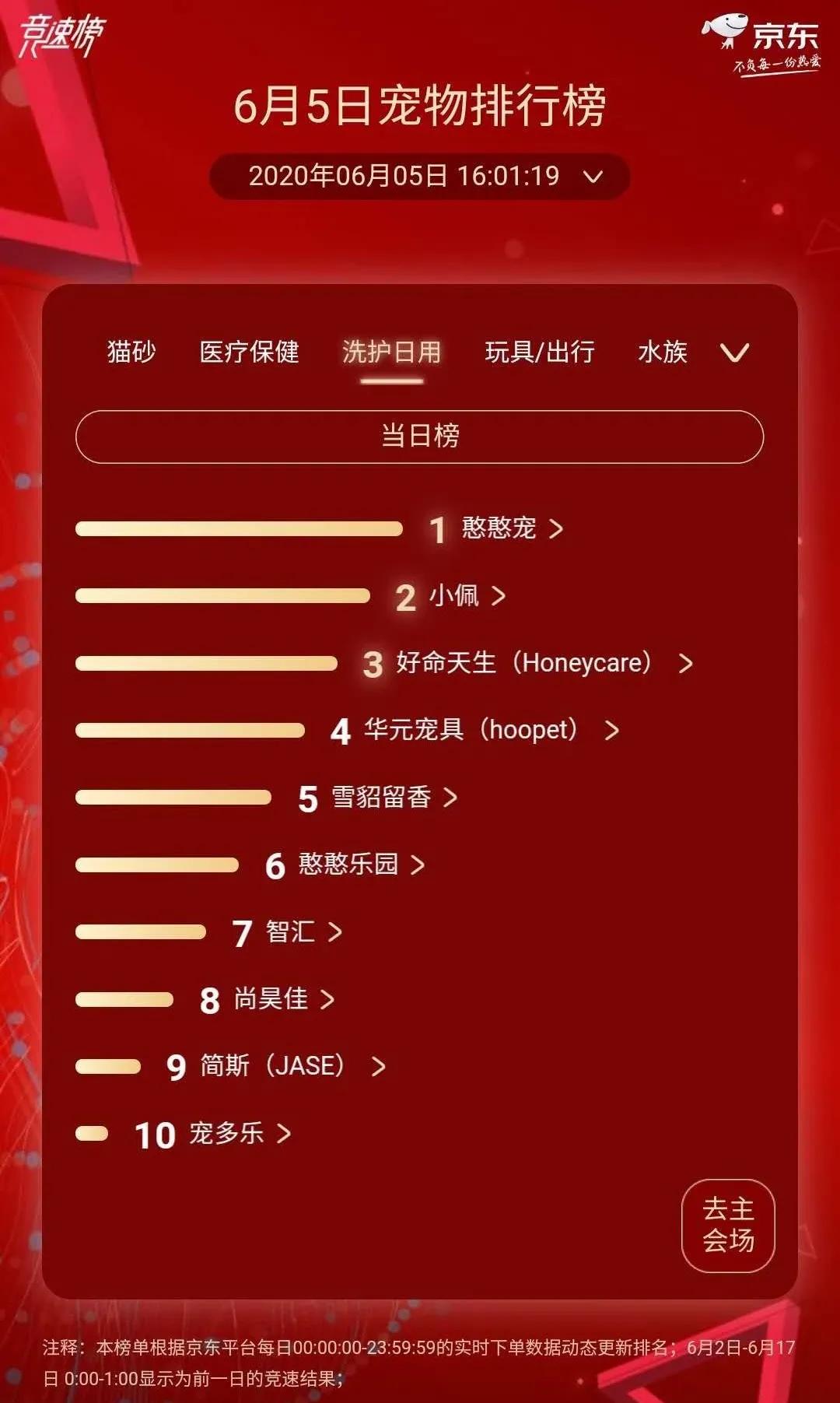Image resolution: width=840 pixels, height=1403 pixels.
Task: Open the 小佩 brand entry
Action: [x=455, y=596]
